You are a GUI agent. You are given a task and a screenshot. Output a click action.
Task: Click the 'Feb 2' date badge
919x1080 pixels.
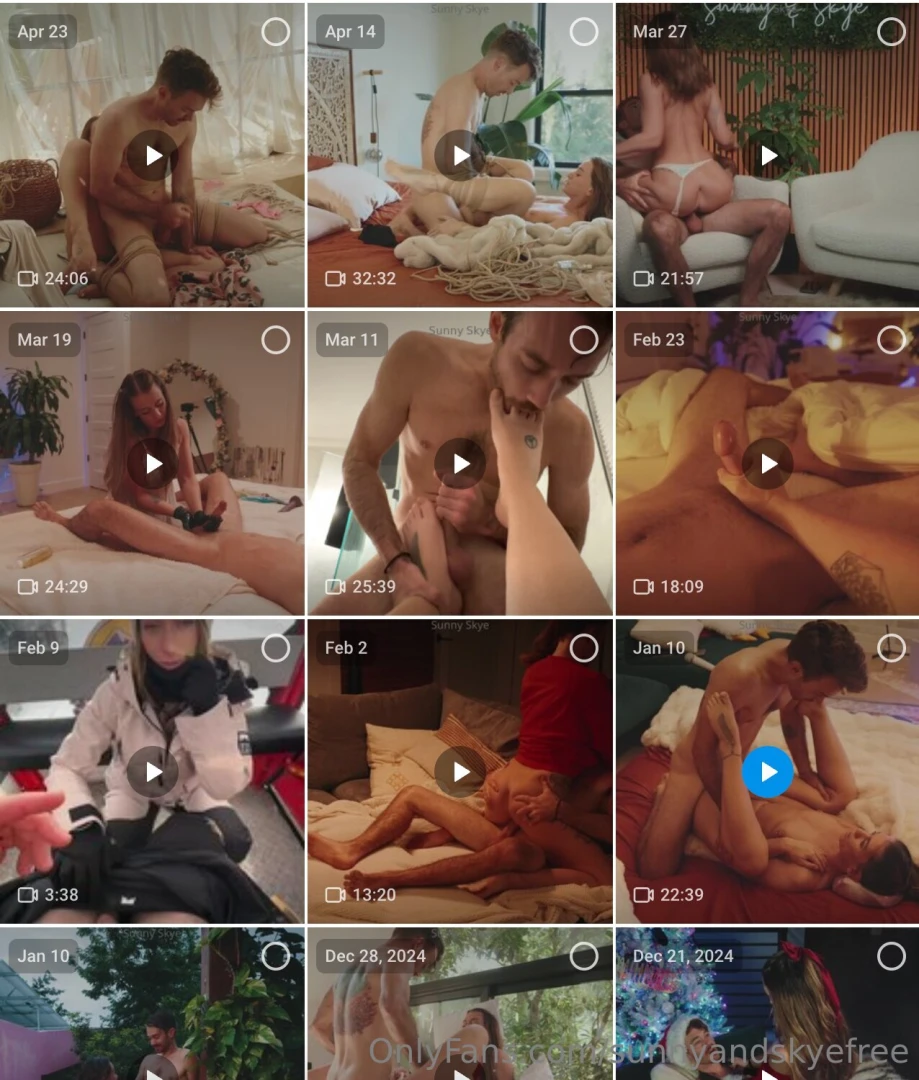click(x=345, y=647)
